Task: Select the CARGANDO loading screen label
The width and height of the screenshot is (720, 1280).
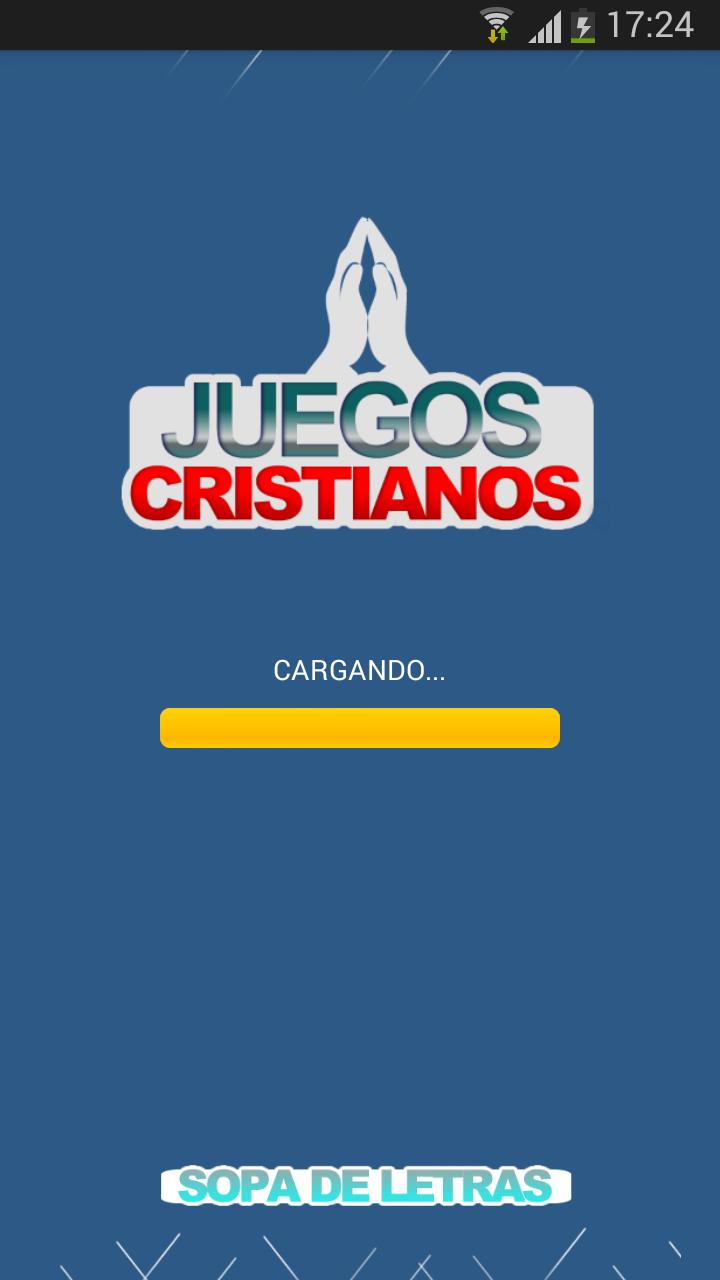Action: (x=359, y=670)
